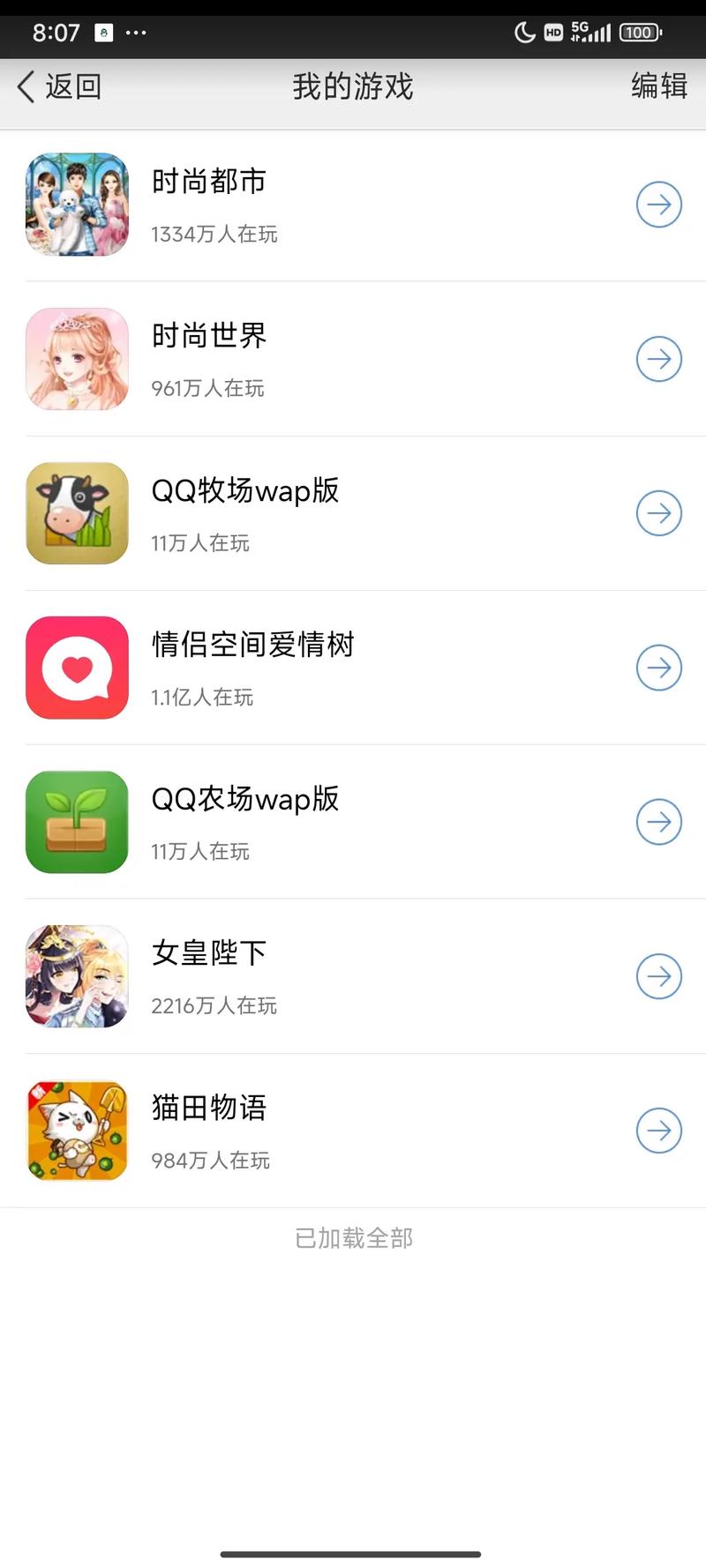This screenshot has height=1568, width=706.
Task: Expand QQ牧场wap版 with its arrow button
Action: pos(659,513)
